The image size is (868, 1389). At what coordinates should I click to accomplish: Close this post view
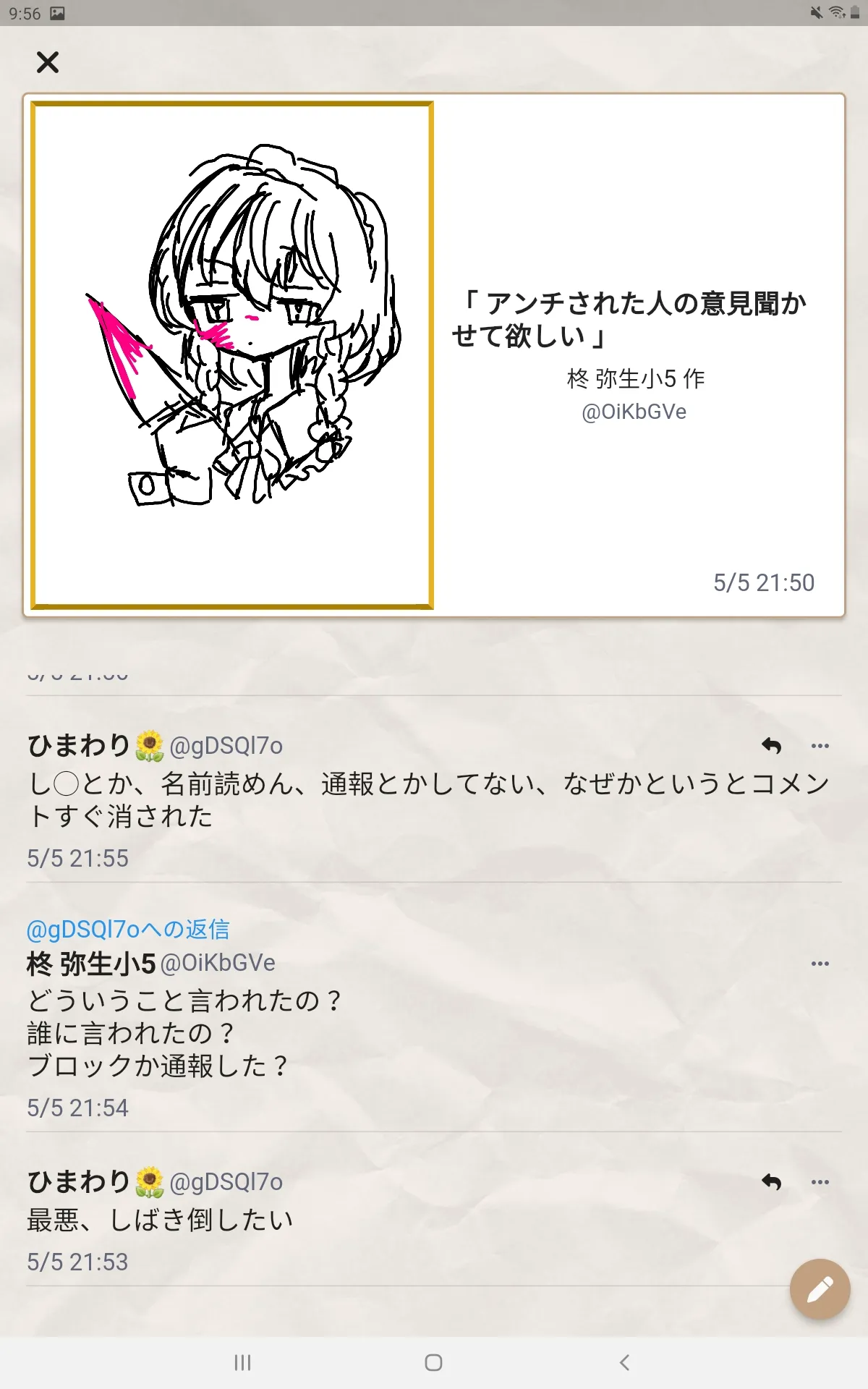click(48, 62)
